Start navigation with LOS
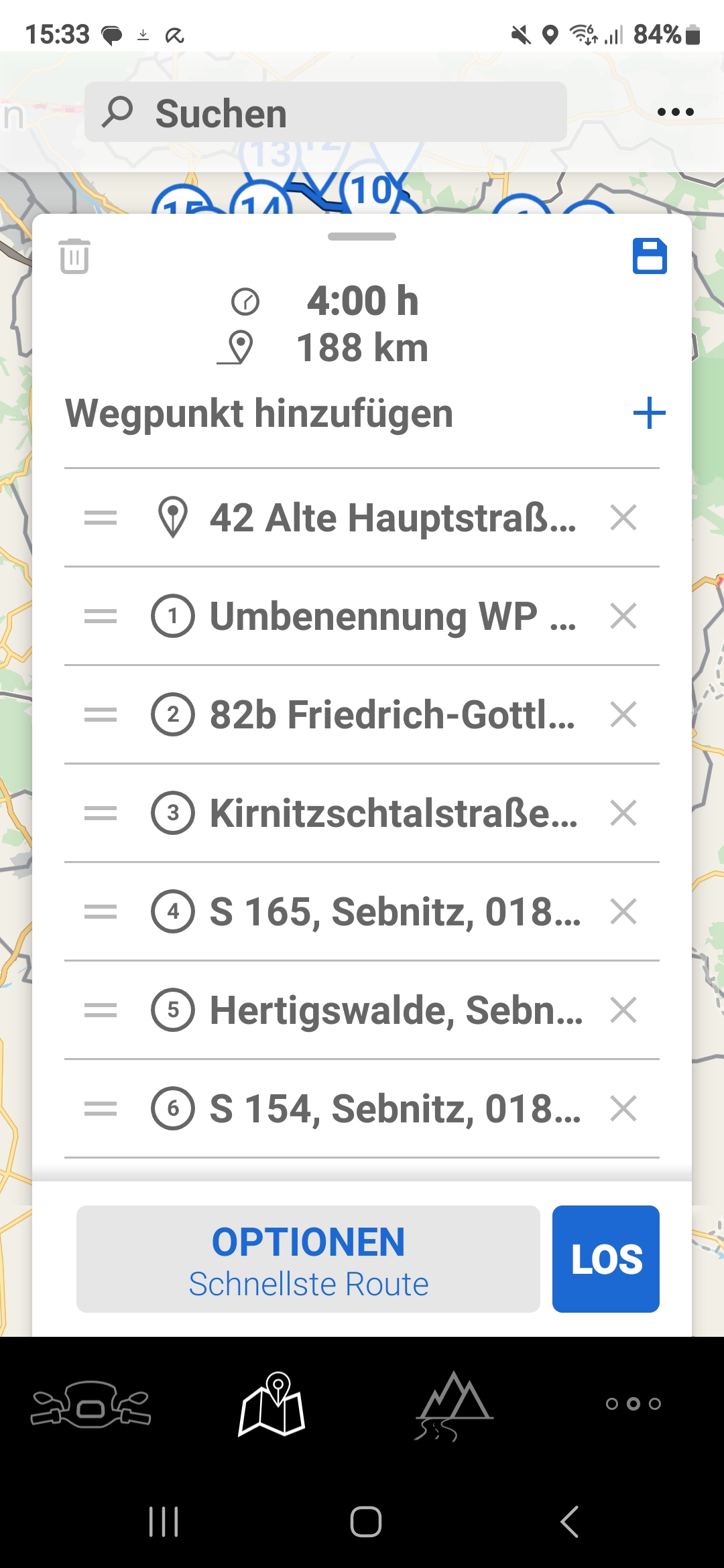The width and height of the screenshot is (724, 1568). point(606,1259)
